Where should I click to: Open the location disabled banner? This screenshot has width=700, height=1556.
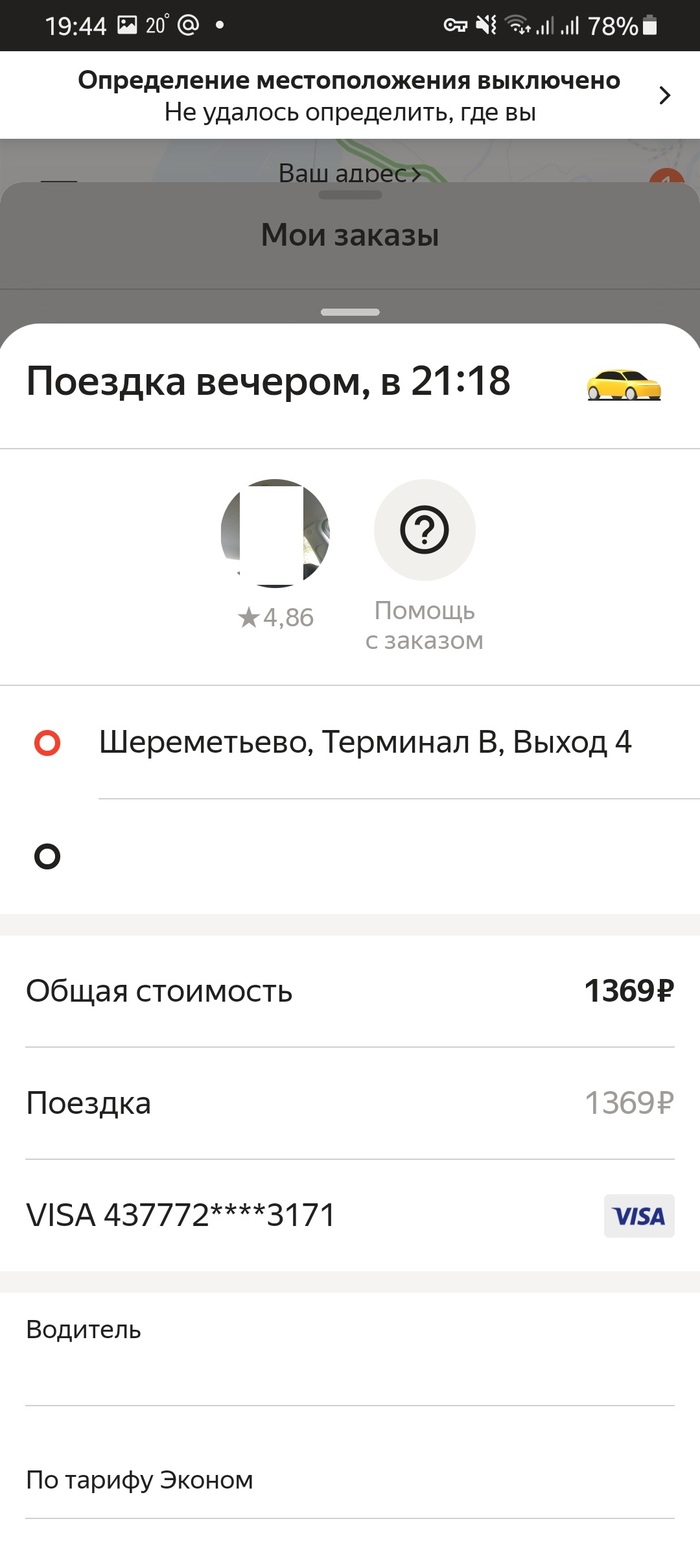(x=350, y=95)
